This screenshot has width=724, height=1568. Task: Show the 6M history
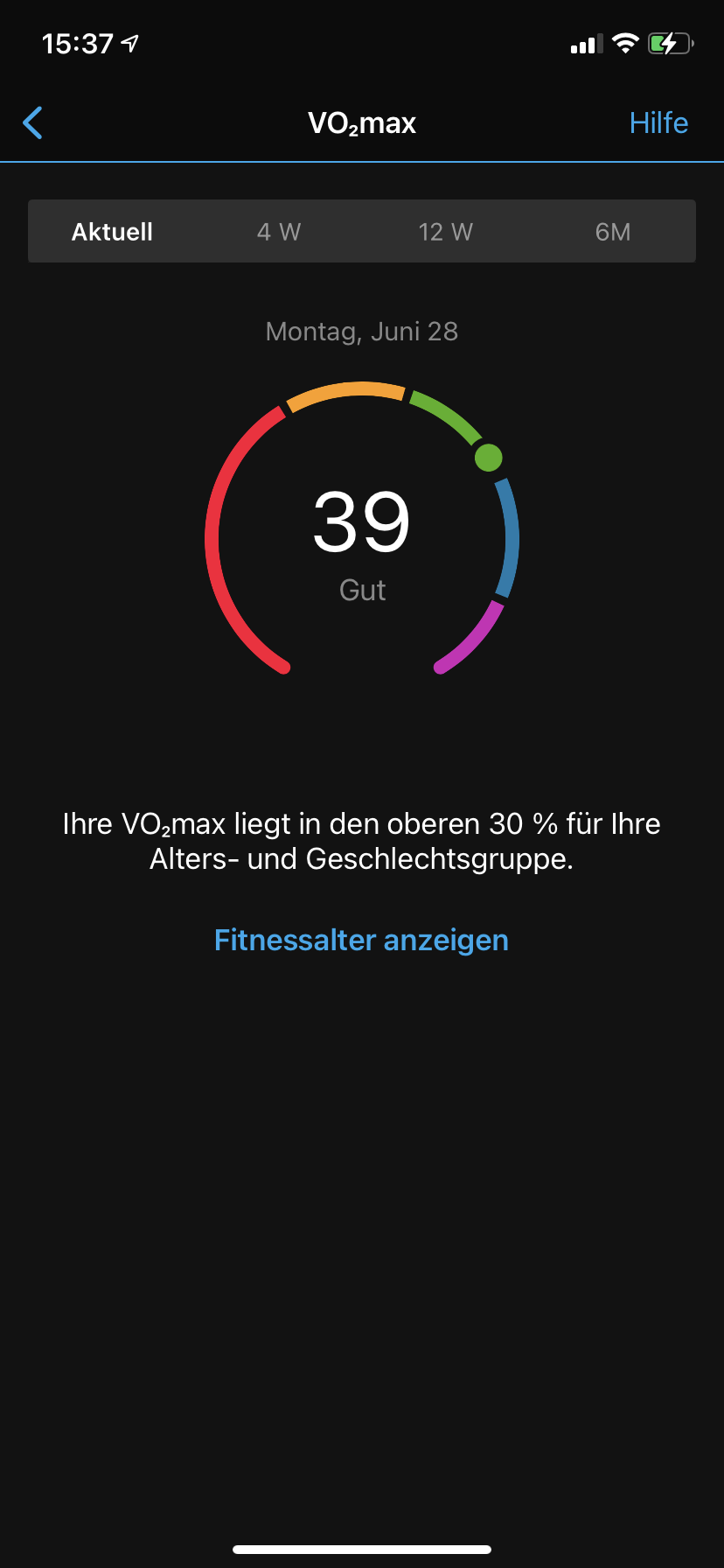[612, 232]
